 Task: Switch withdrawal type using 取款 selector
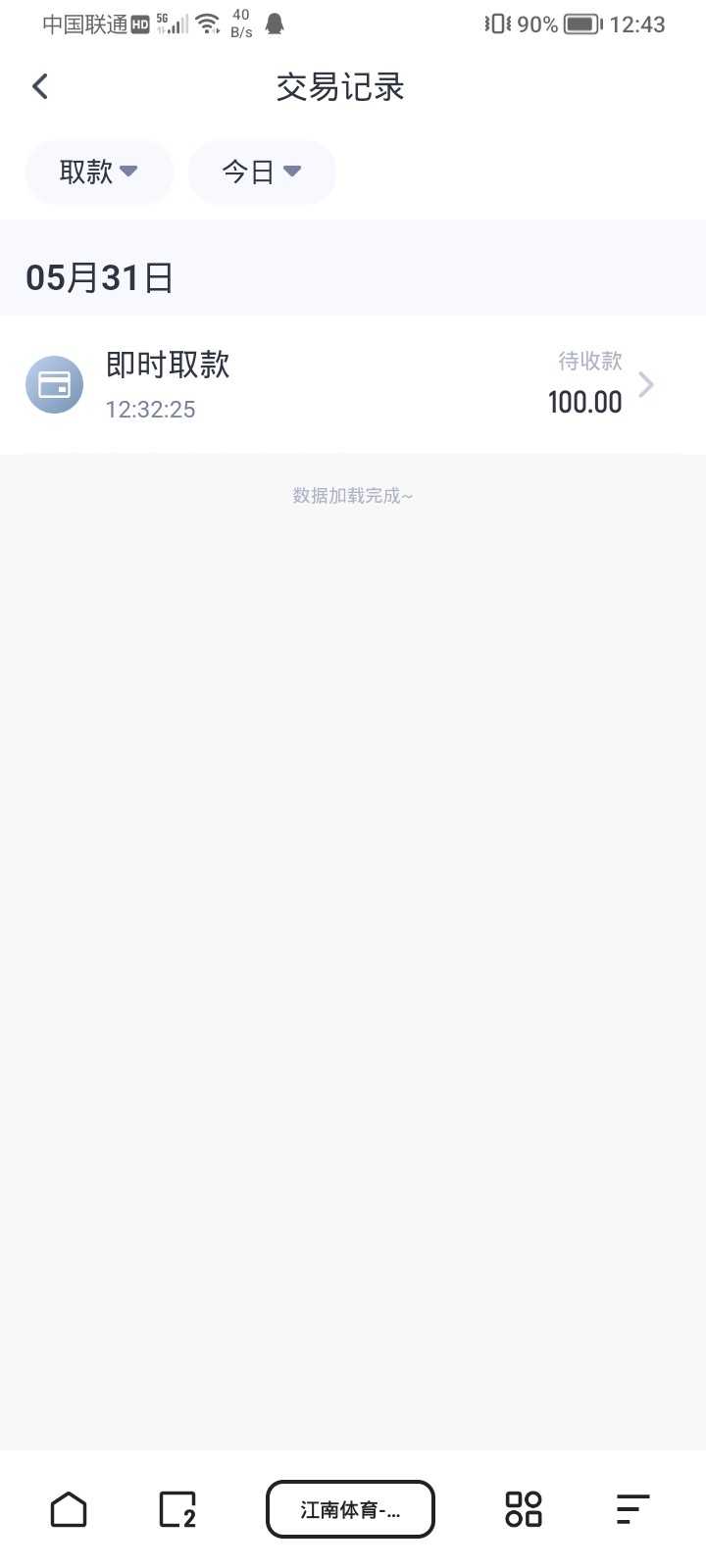[98, 171]
